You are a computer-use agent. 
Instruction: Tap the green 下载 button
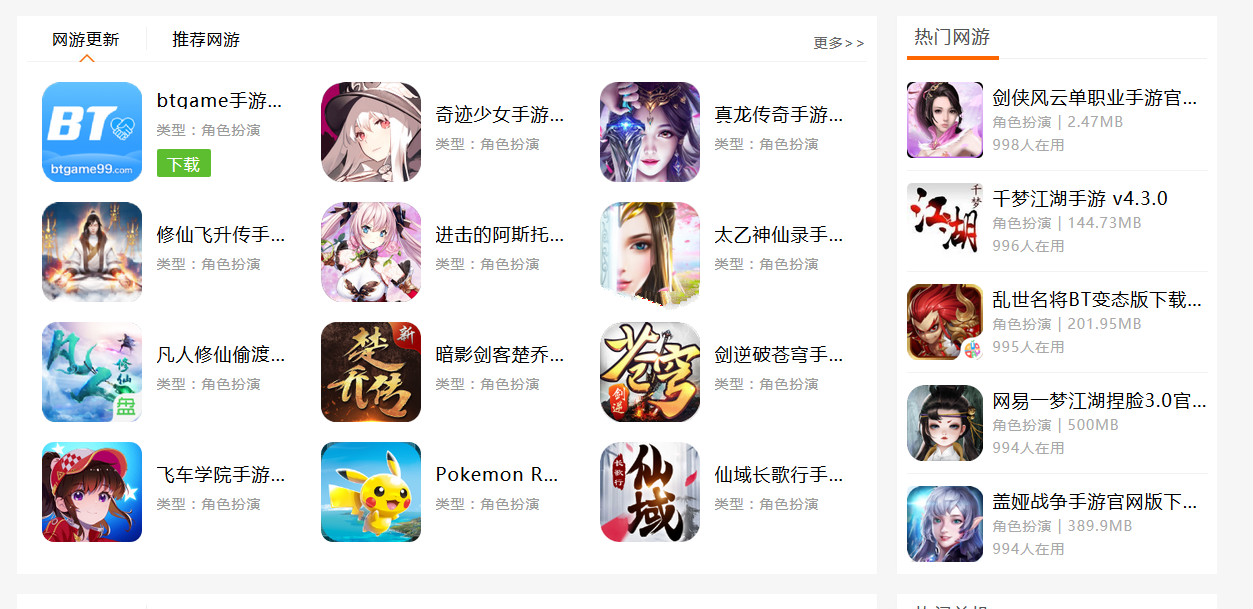point(184,164)
